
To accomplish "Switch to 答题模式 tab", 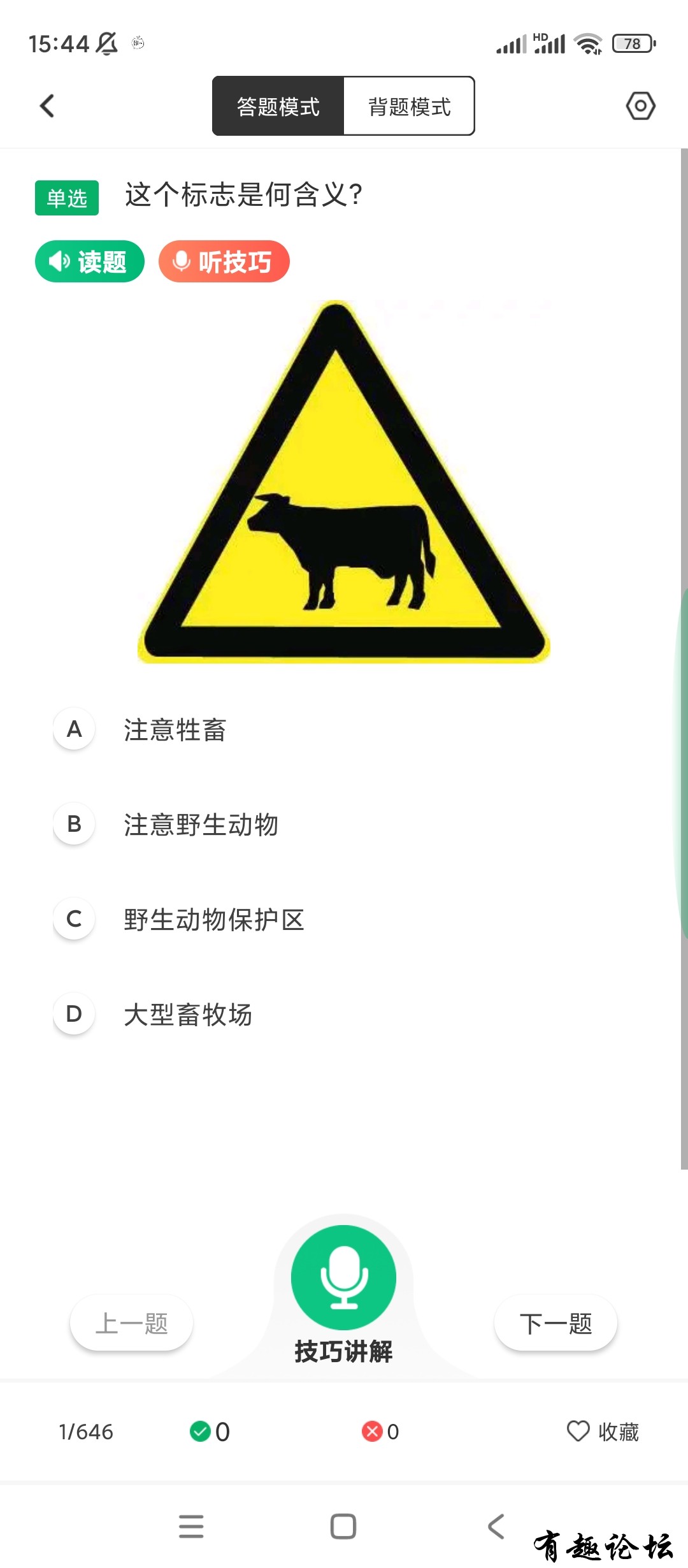I will coord(278,106).
